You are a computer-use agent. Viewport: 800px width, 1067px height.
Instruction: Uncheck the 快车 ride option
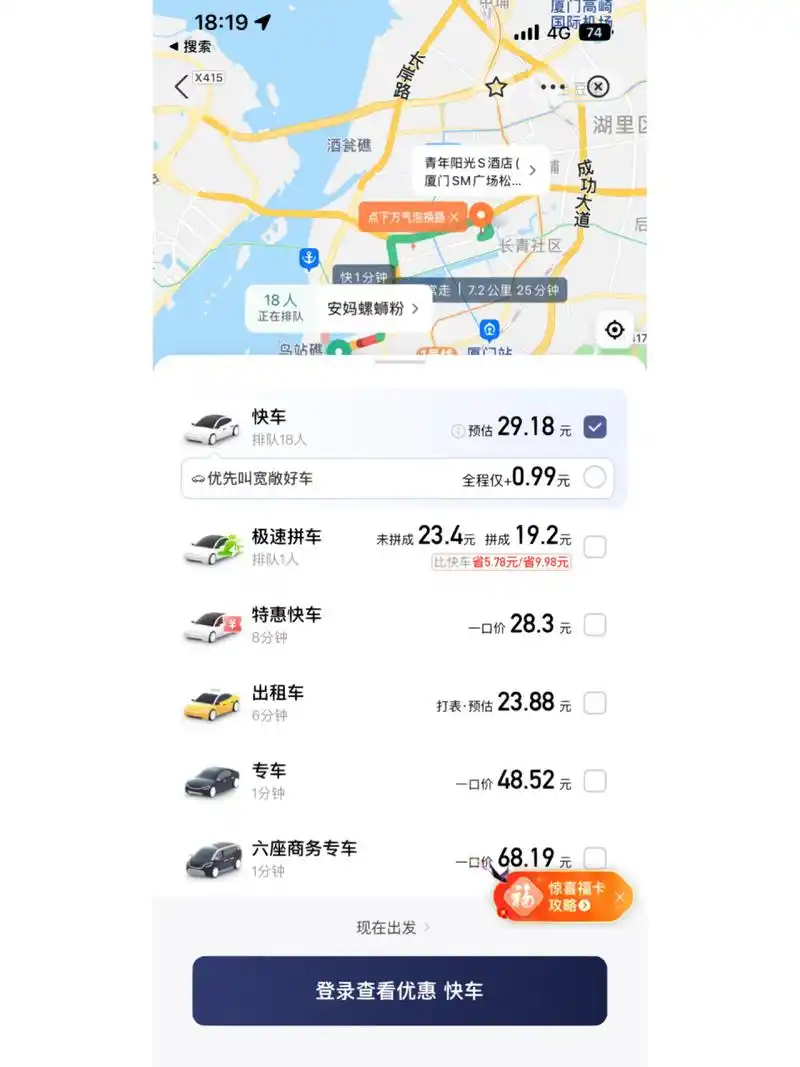pos(595,428)
